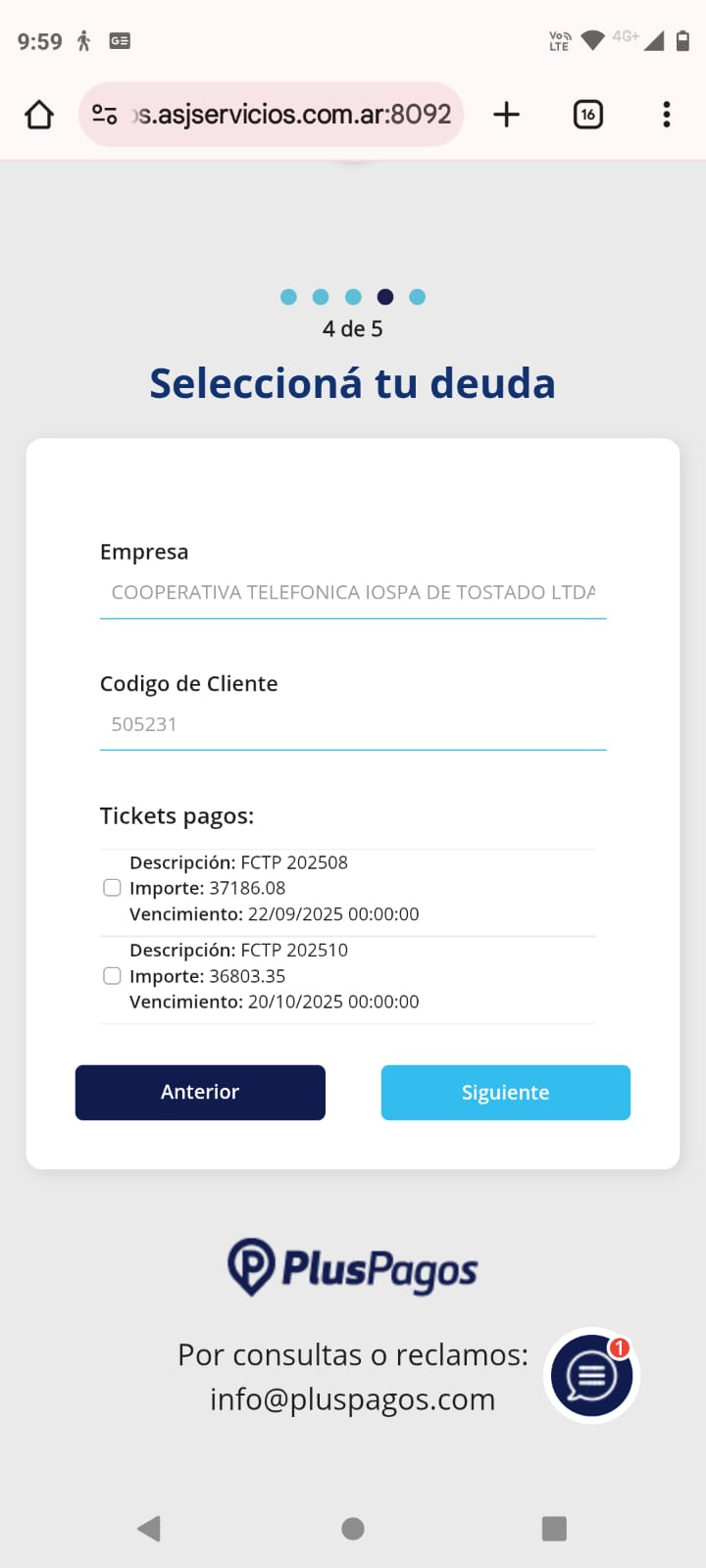Open the tab switcher showing 16 tabs

tap(587, 115)
